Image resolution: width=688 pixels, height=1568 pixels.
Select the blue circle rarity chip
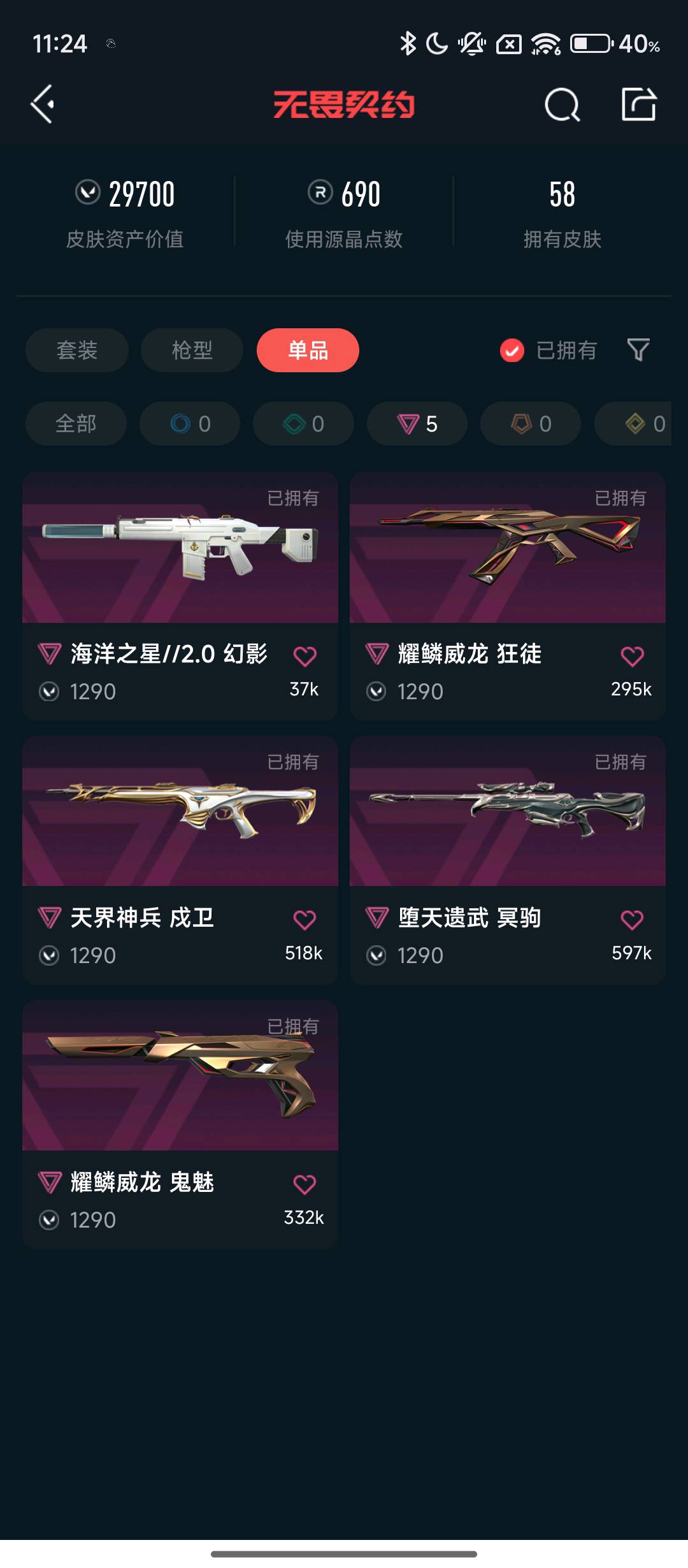point(190,423)
